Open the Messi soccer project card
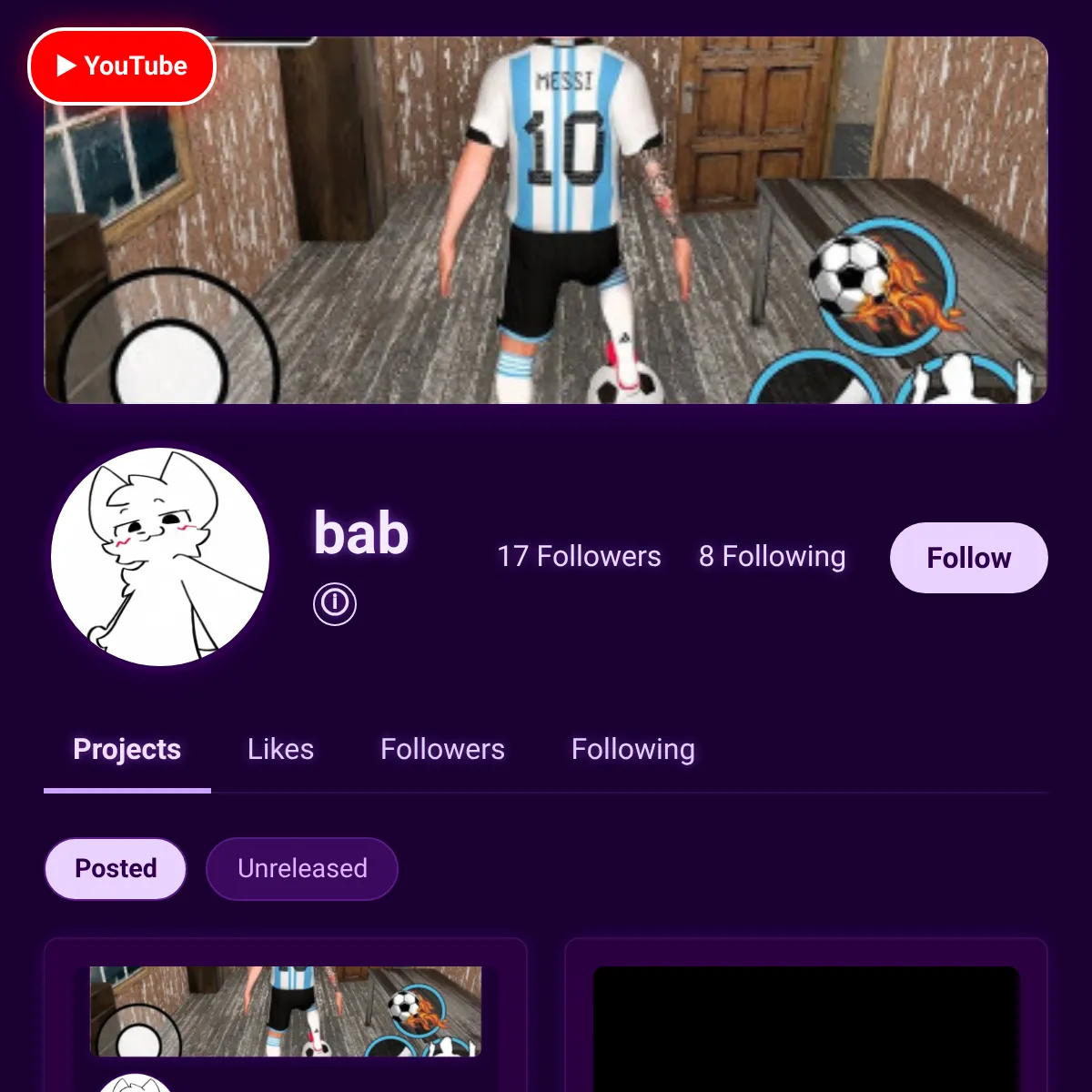This screenshot has height=1092, width=1092. (x=286, y=1012)
